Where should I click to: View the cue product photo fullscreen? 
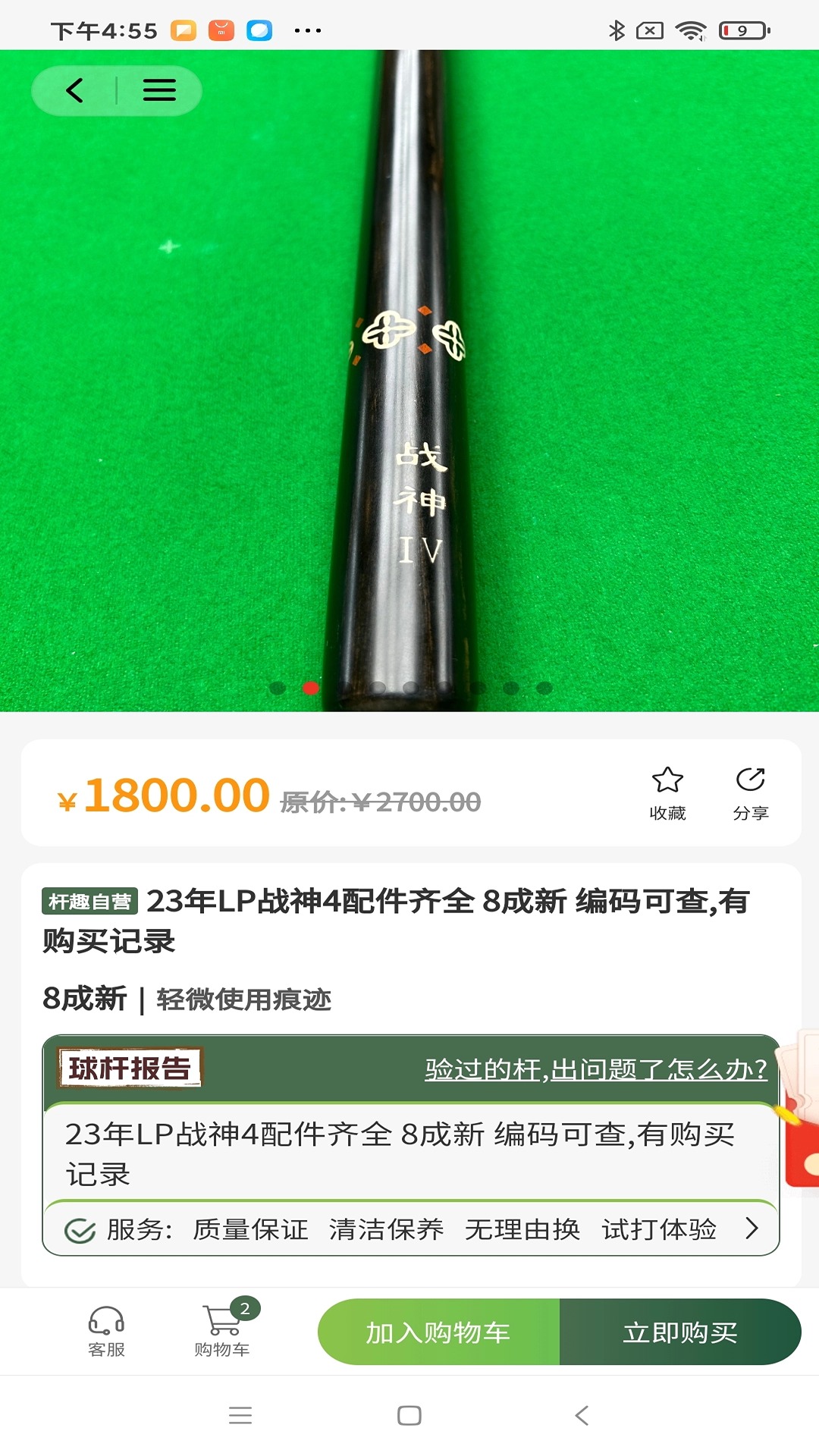click(409, 379)
